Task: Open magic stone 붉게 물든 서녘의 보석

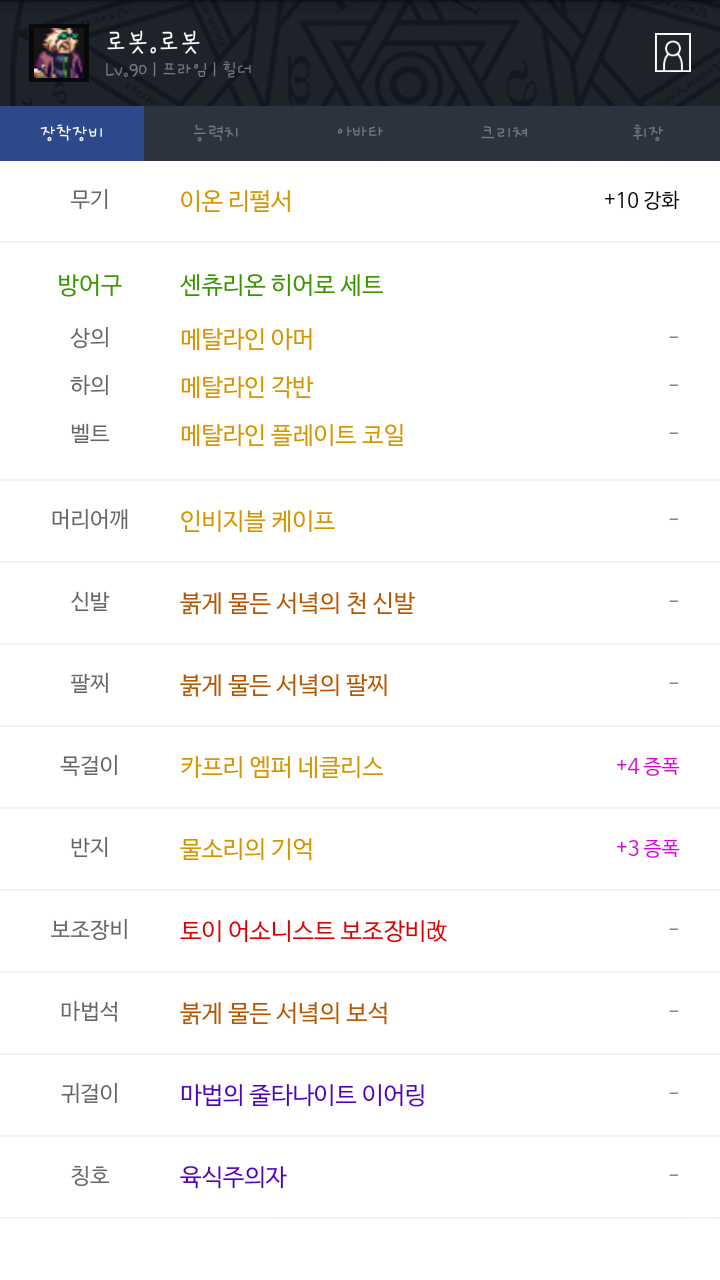Action: point(284,1013)
